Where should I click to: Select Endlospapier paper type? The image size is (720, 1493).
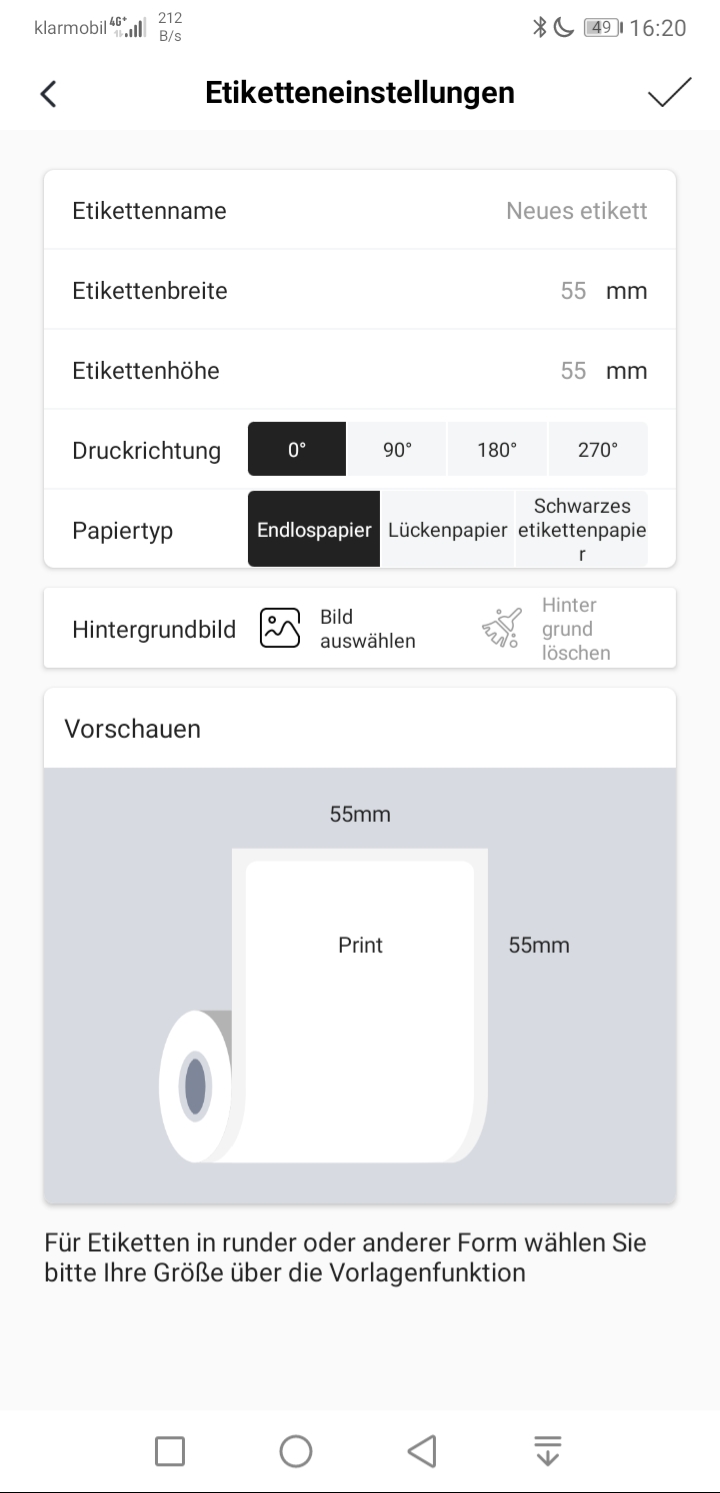click(314, 530)
